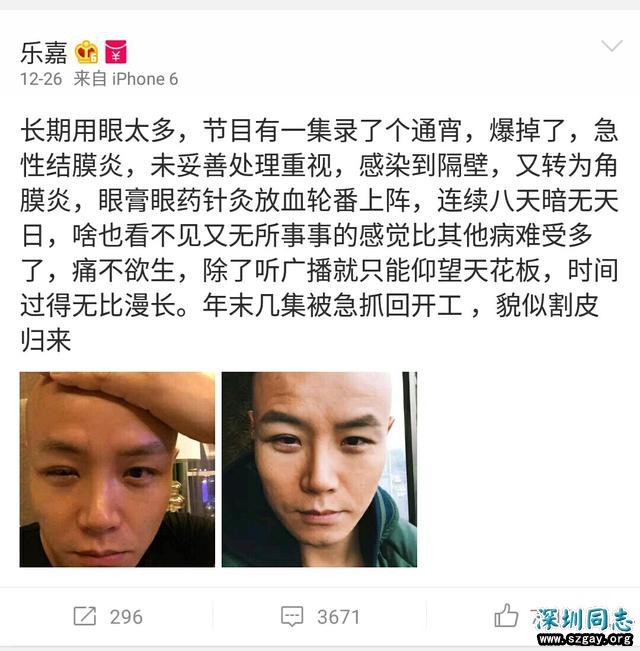View the second photo in green jacket
This screenshot has width=640, height=651.
(x=319, y=469)
